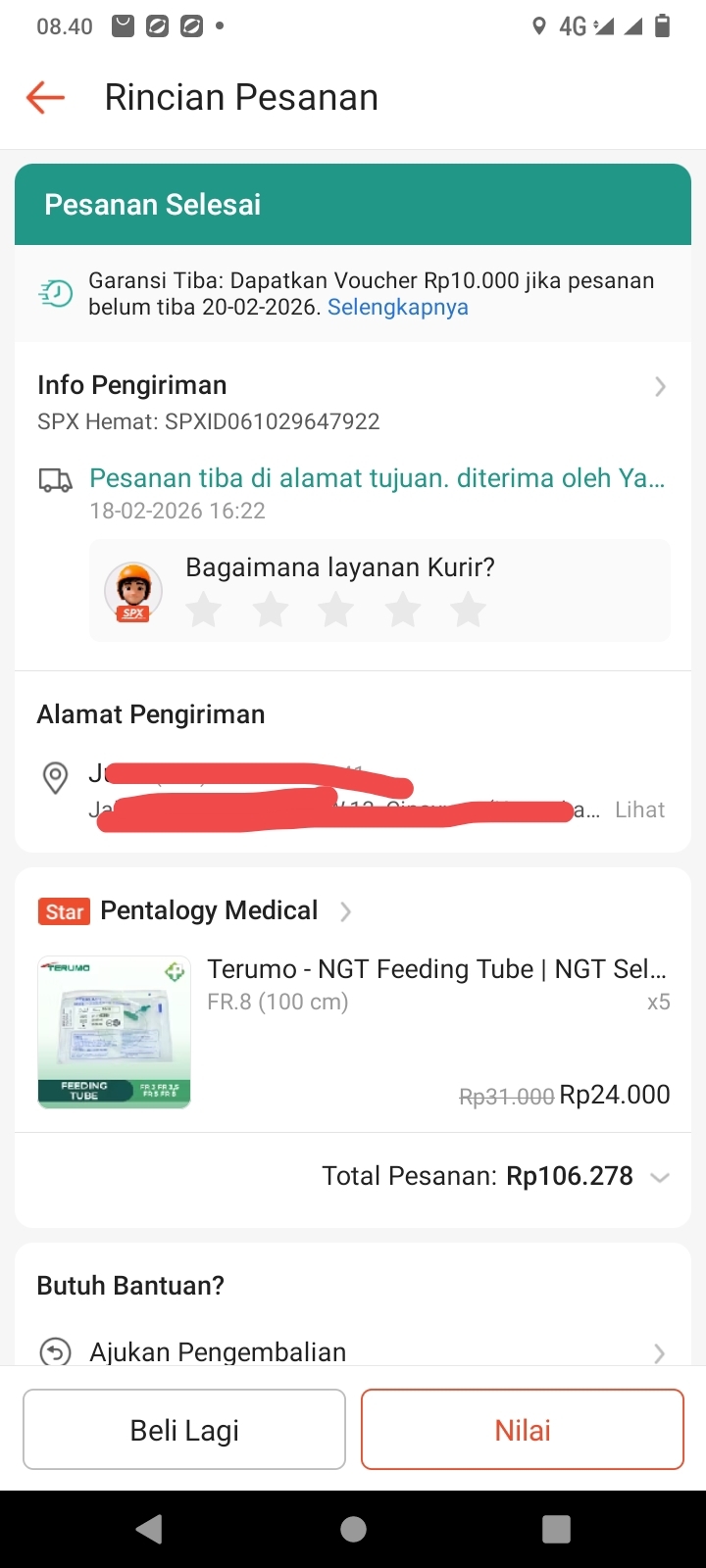Screen dimensions: 706x1568
Task: Tap Nilai to review the order
Action: 522,1430
